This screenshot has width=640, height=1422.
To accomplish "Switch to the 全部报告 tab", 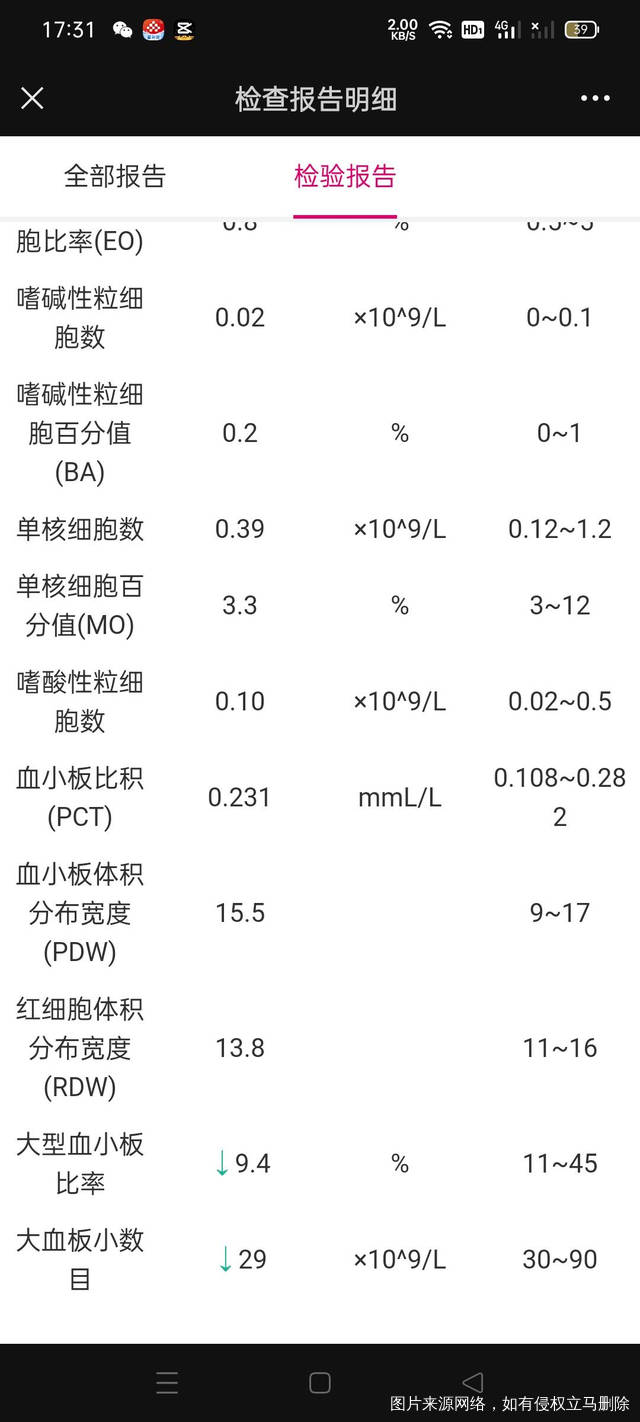I will coord(115,177).
